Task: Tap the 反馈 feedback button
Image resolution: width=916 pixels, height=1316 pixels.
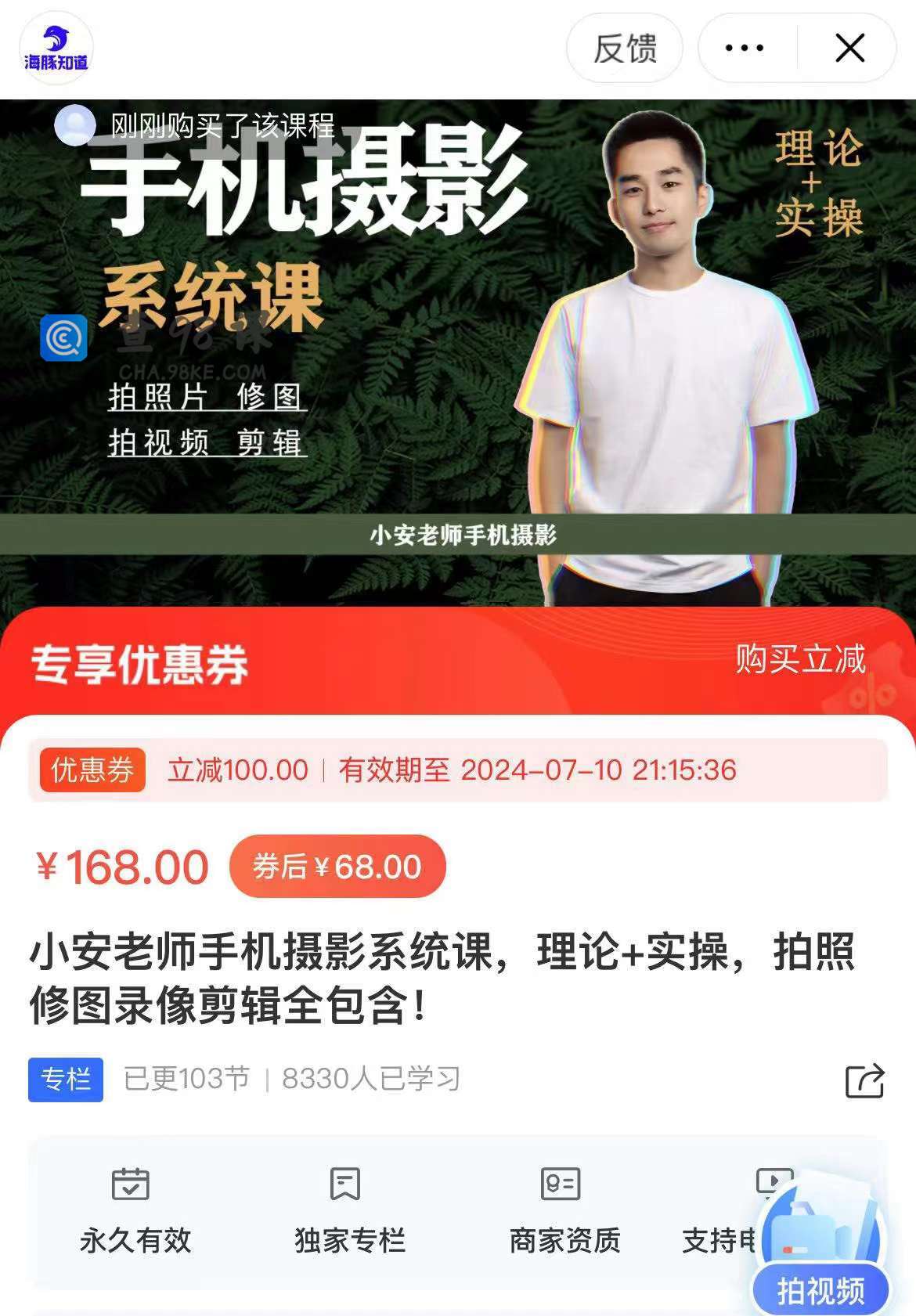Action: coord(624,49)
